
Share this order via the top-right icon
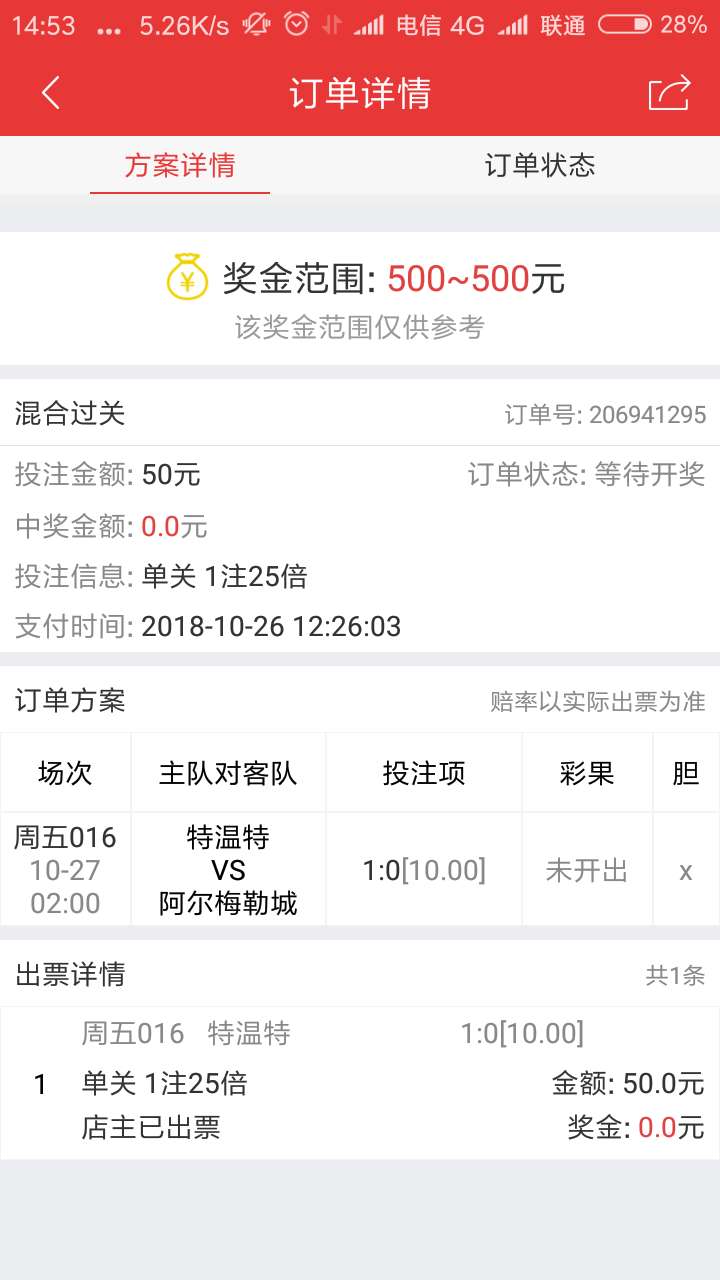pyautogui.click(x=669, y=93)
